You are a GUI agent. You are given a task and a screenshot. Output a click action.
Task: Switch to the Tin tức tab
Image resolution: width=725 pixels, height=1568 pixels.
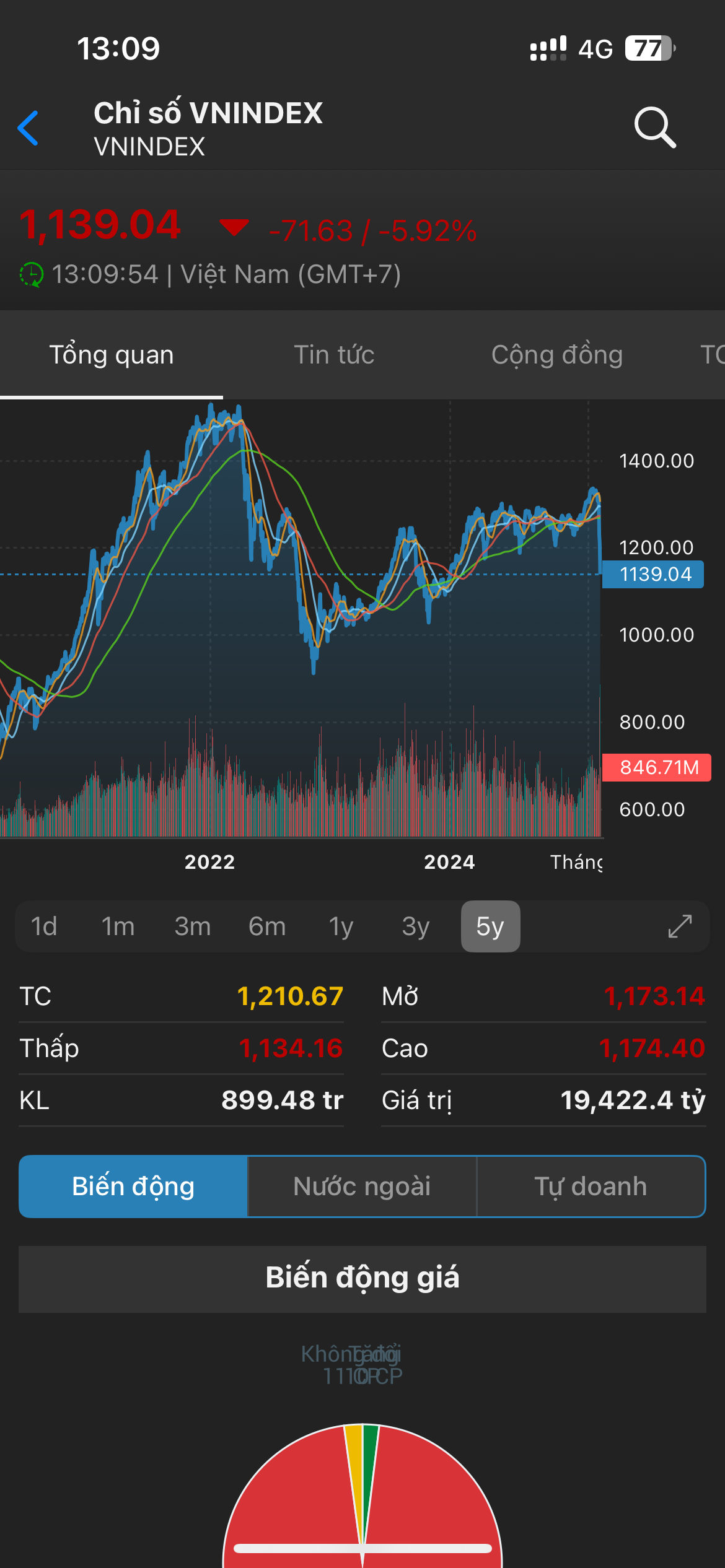[x=334, y=355]
